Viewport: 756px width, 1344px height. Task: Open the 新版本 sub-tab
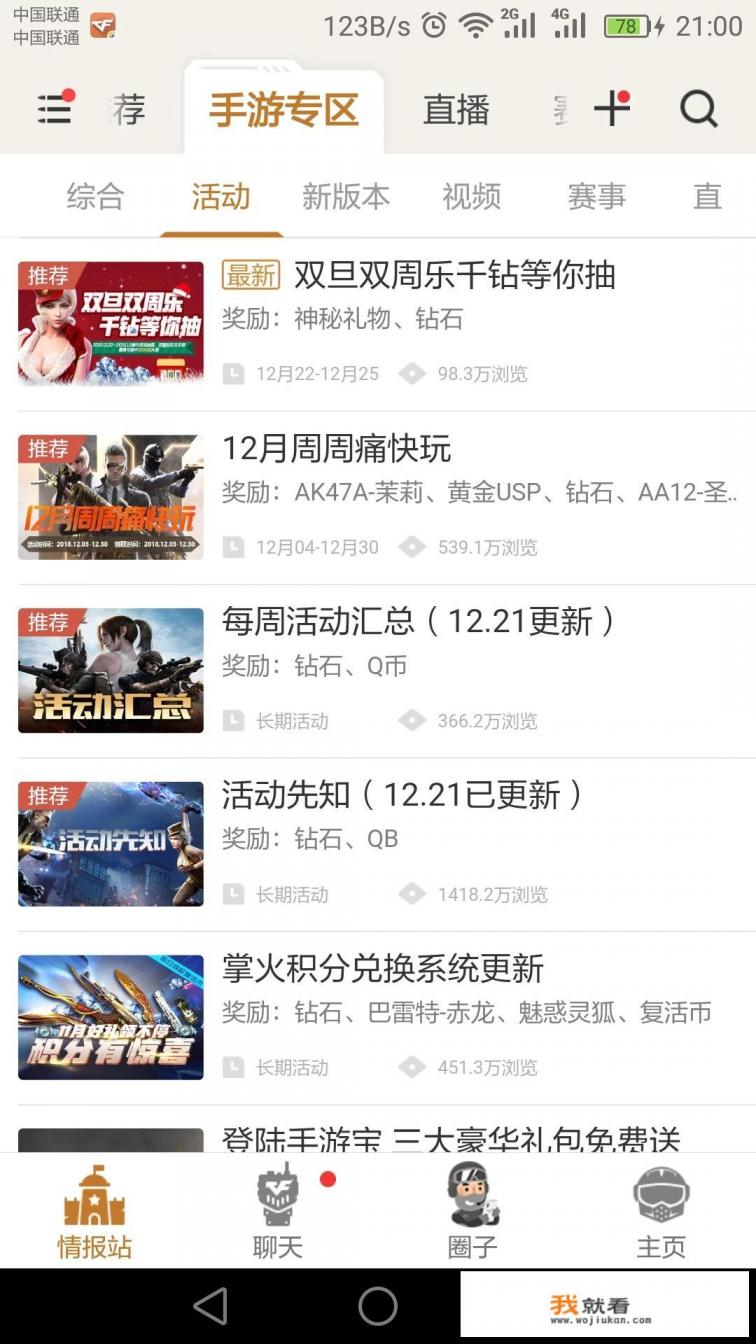346,196
